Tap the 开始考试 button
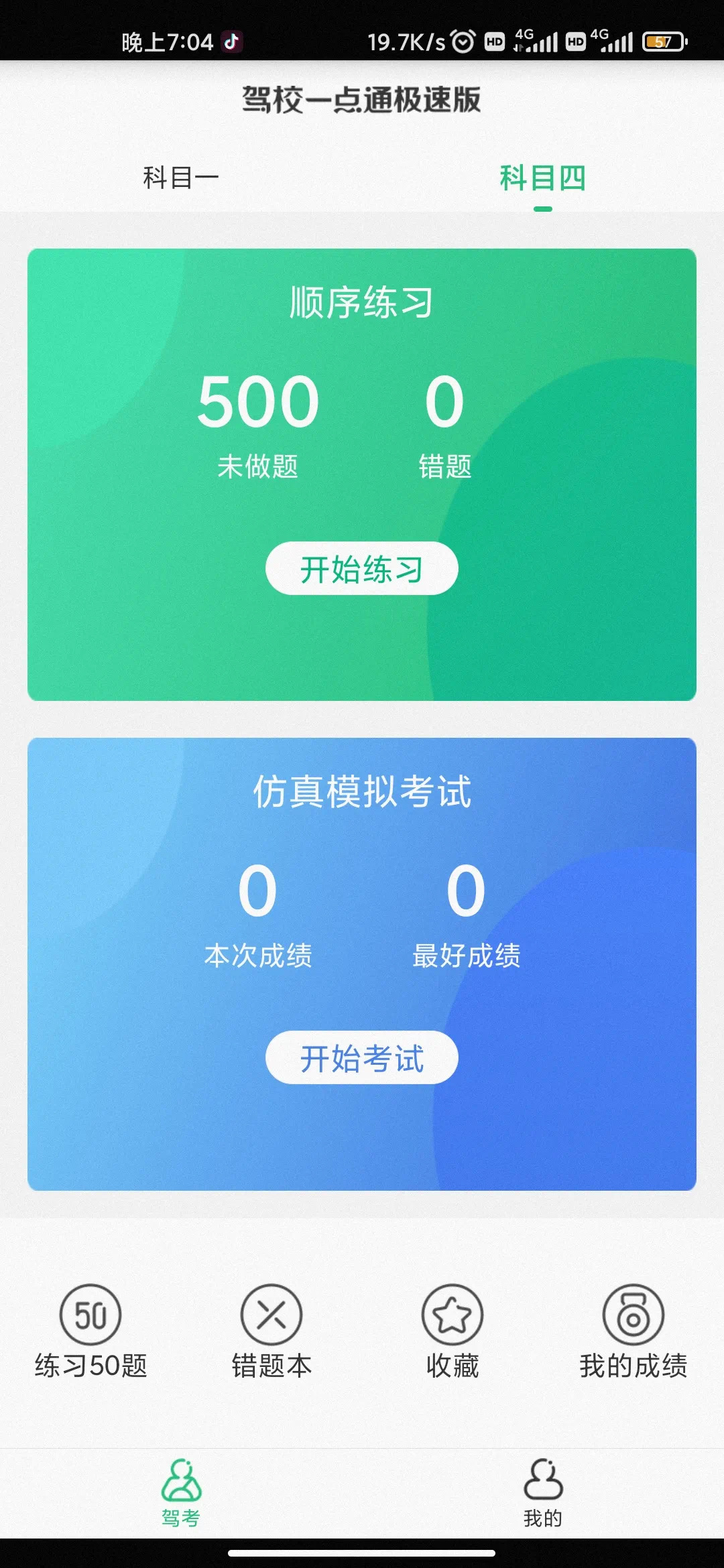 tap(362, 1057)
